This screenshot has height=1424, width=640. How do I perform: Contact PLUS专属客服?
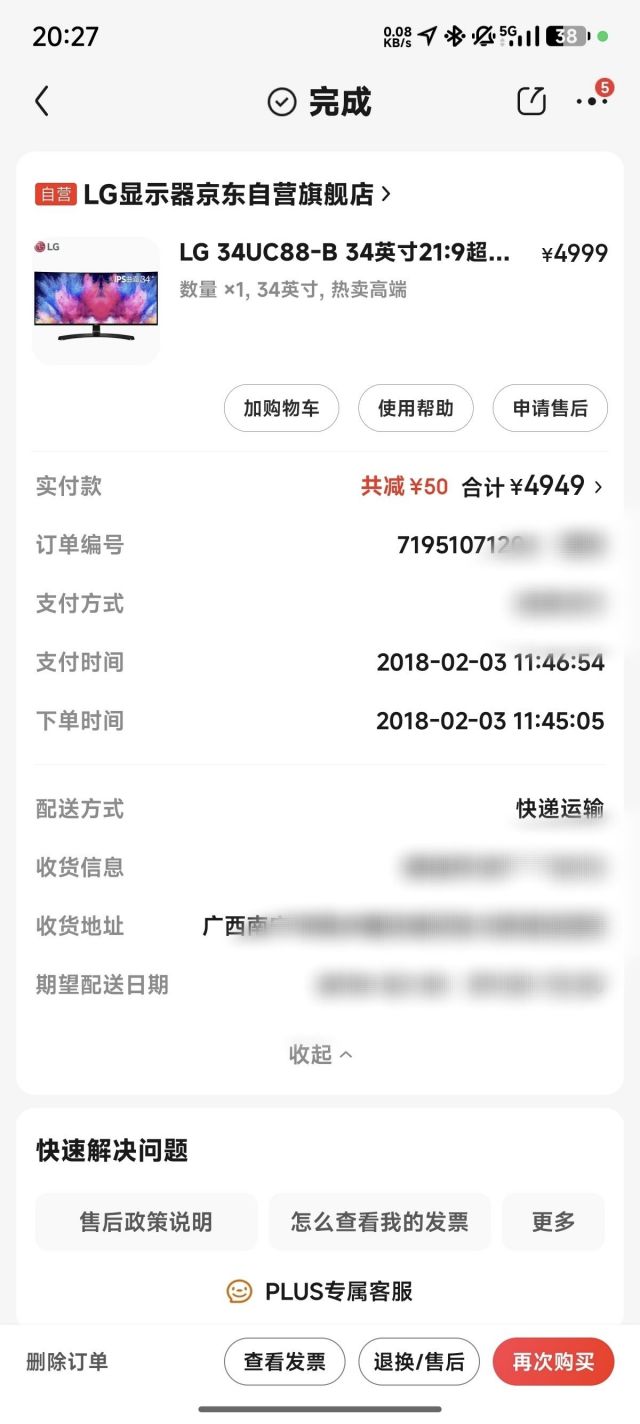pos(320,1292)
